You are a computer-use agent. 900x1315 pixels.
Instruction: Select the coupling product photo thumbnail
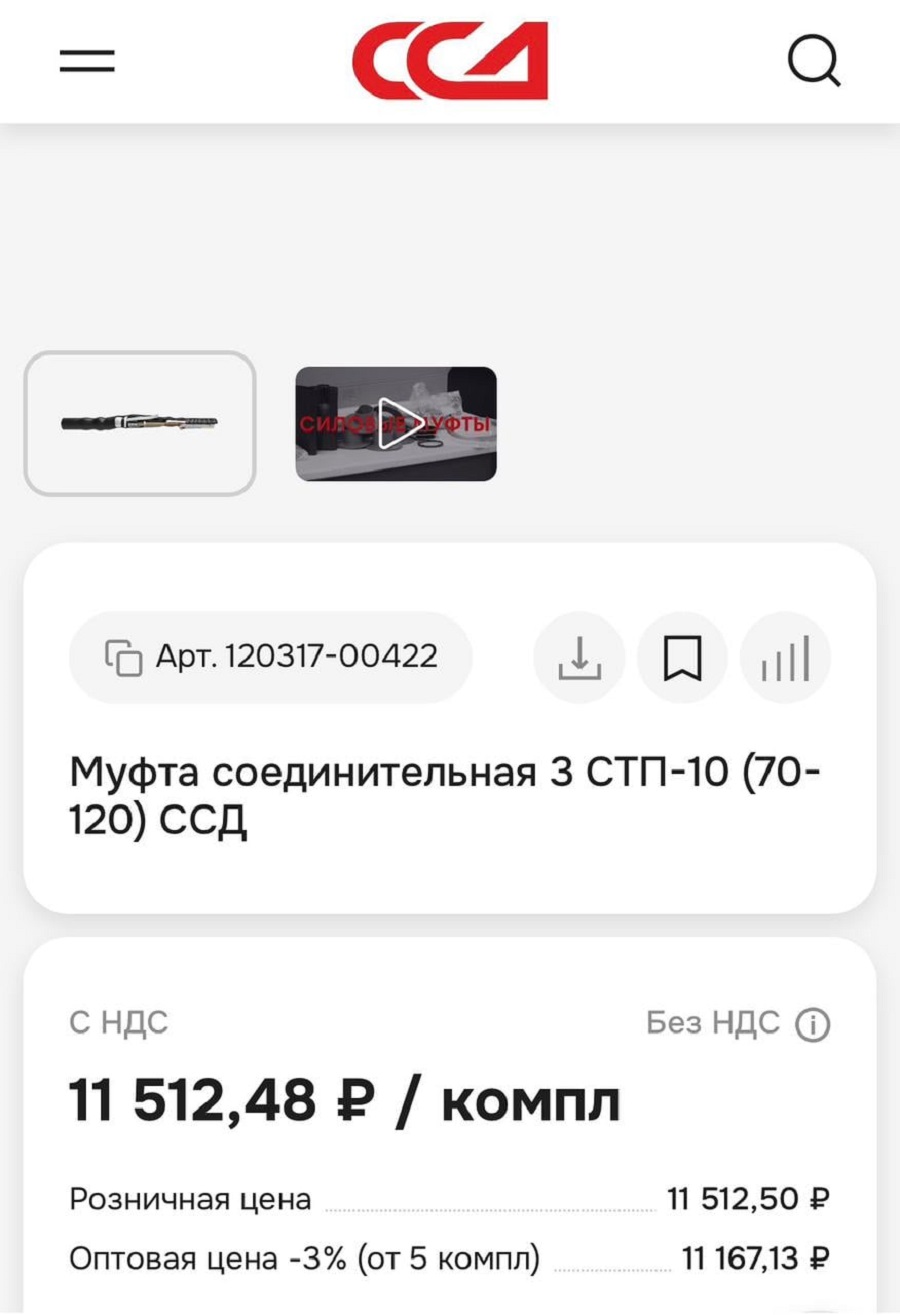(140, 423)
